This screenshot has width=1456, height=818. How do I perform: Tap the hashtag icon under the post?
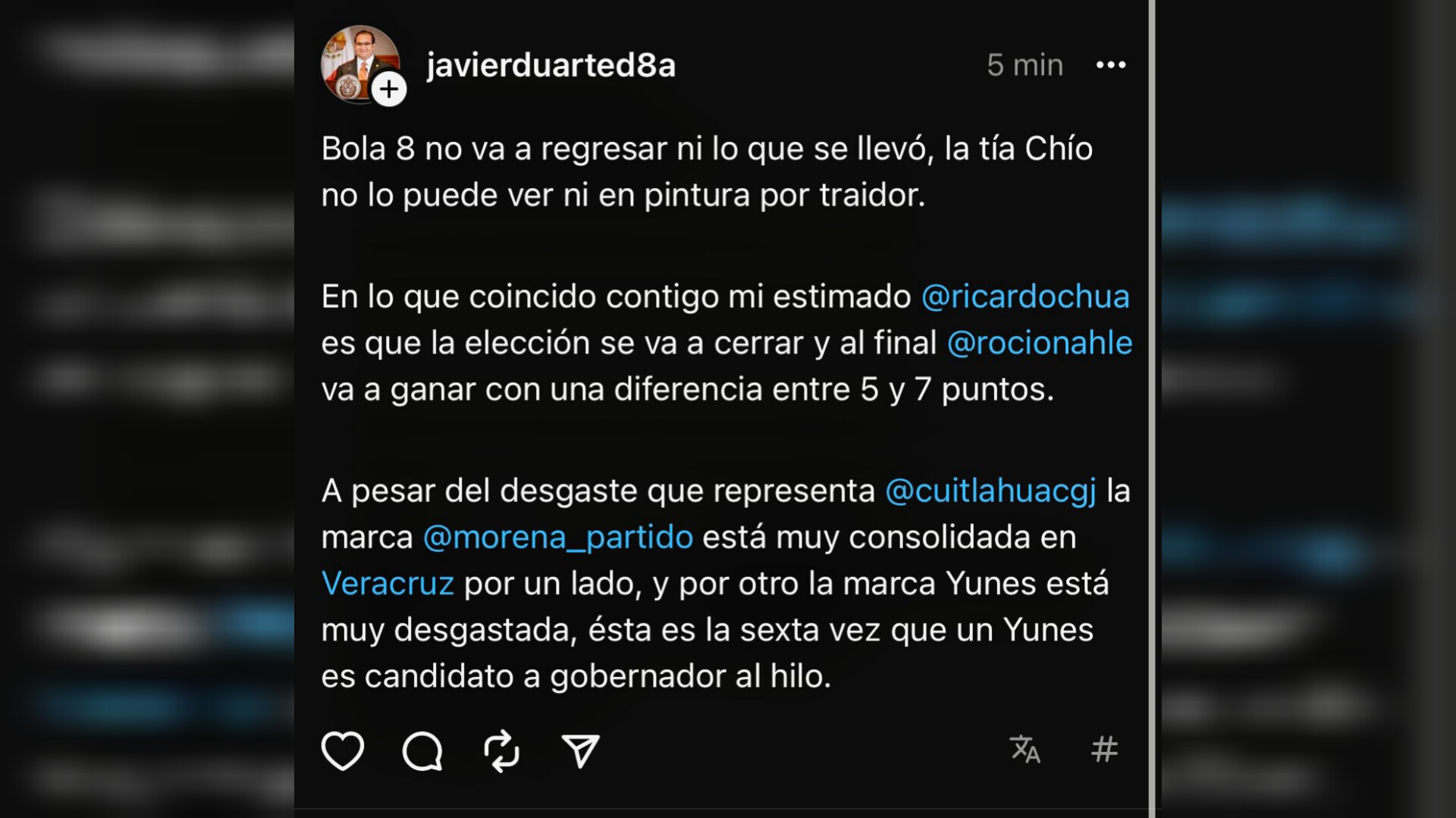(x=1104, y=749)
